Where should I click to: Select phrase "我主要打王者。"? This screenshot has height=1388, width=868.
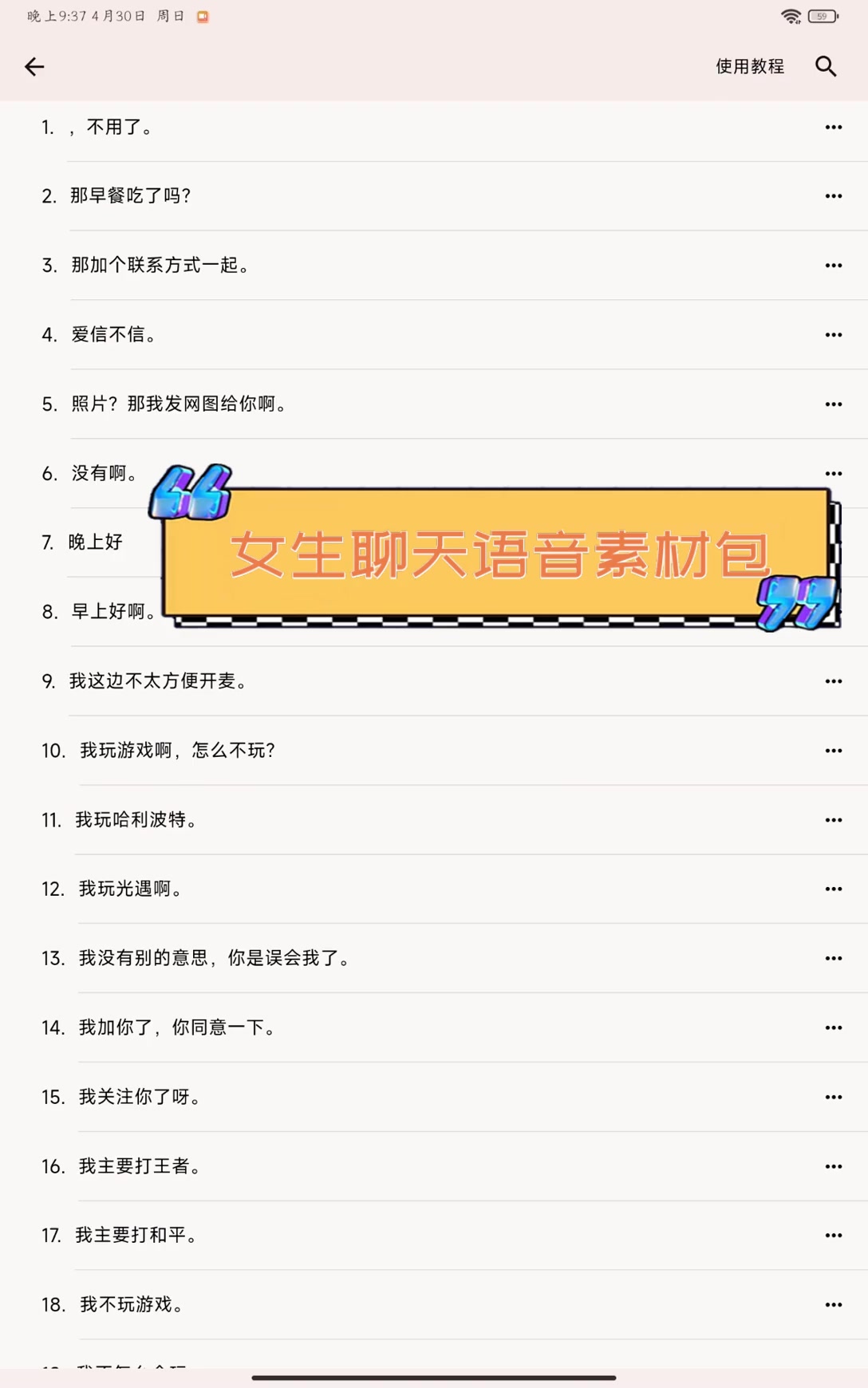[138, 1165]
